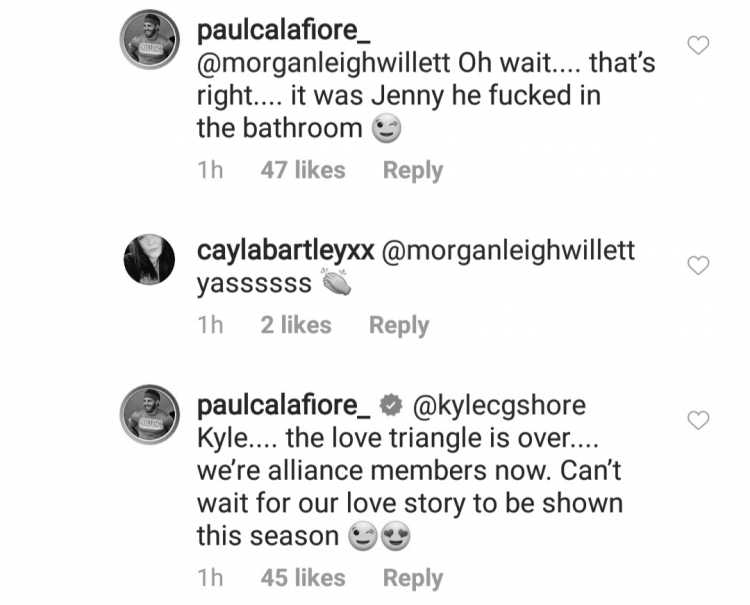750x605 pixels.
Task: View the 2 likes on caylabartleyxx's comment
Action: [x=295, y=325]
